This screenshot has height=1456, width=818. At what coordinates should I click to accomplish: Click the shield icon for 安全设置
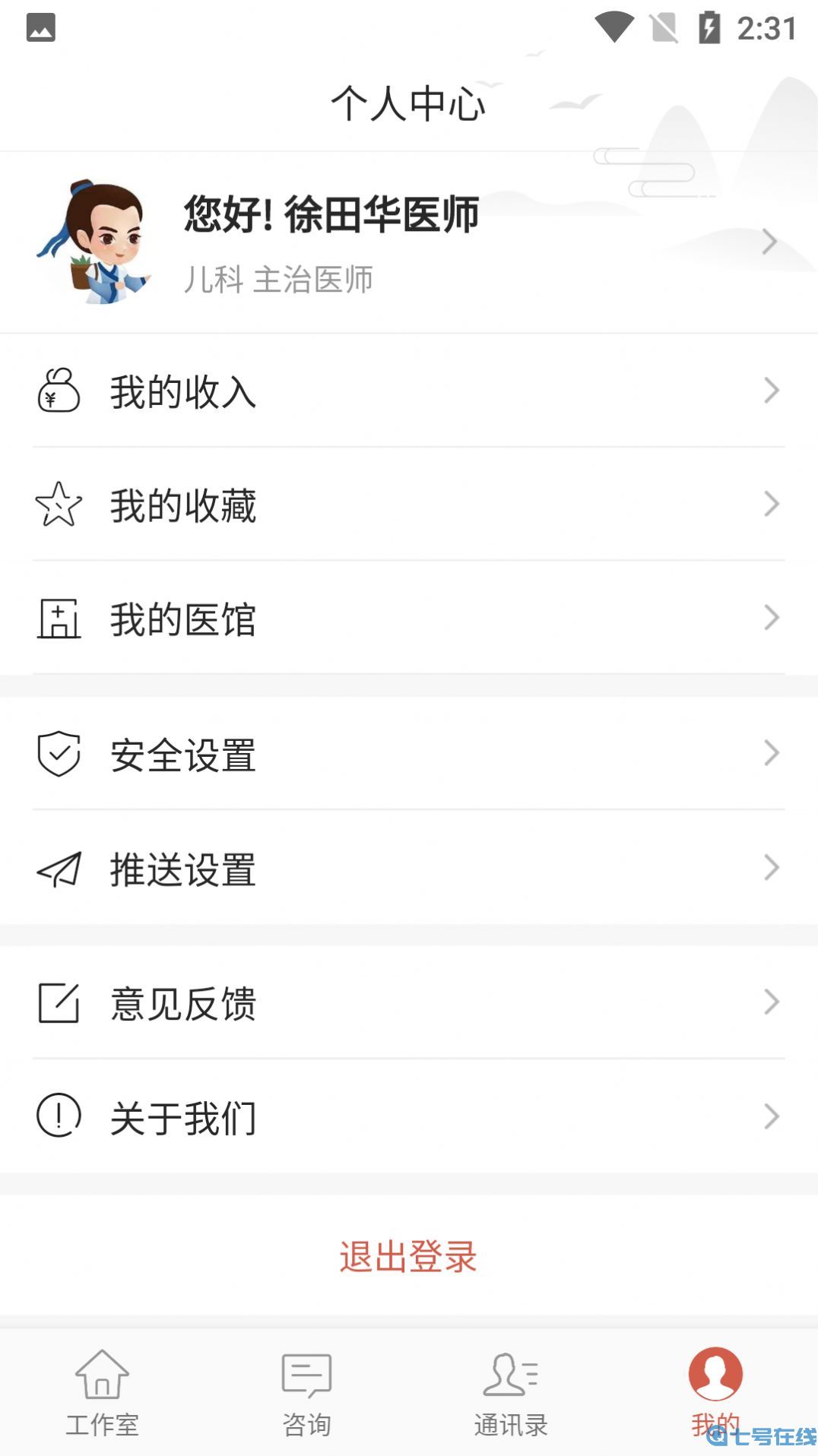coord(58,753)
